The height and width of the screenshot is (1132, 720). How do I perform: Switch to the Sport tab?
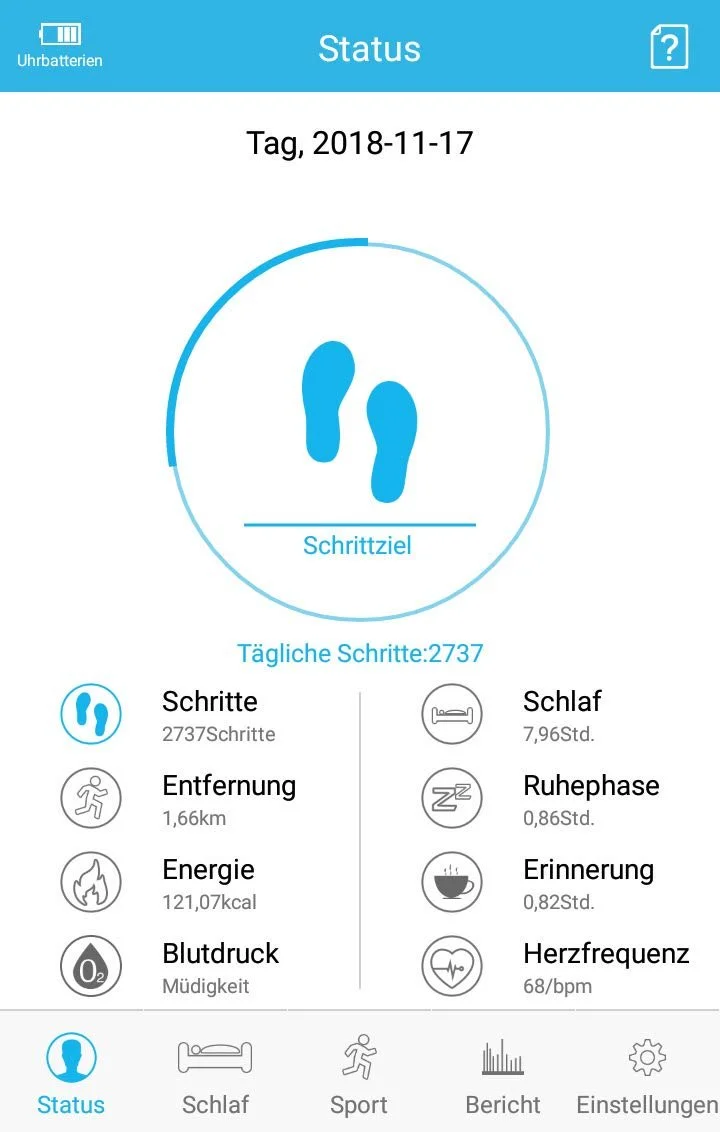359,1075
